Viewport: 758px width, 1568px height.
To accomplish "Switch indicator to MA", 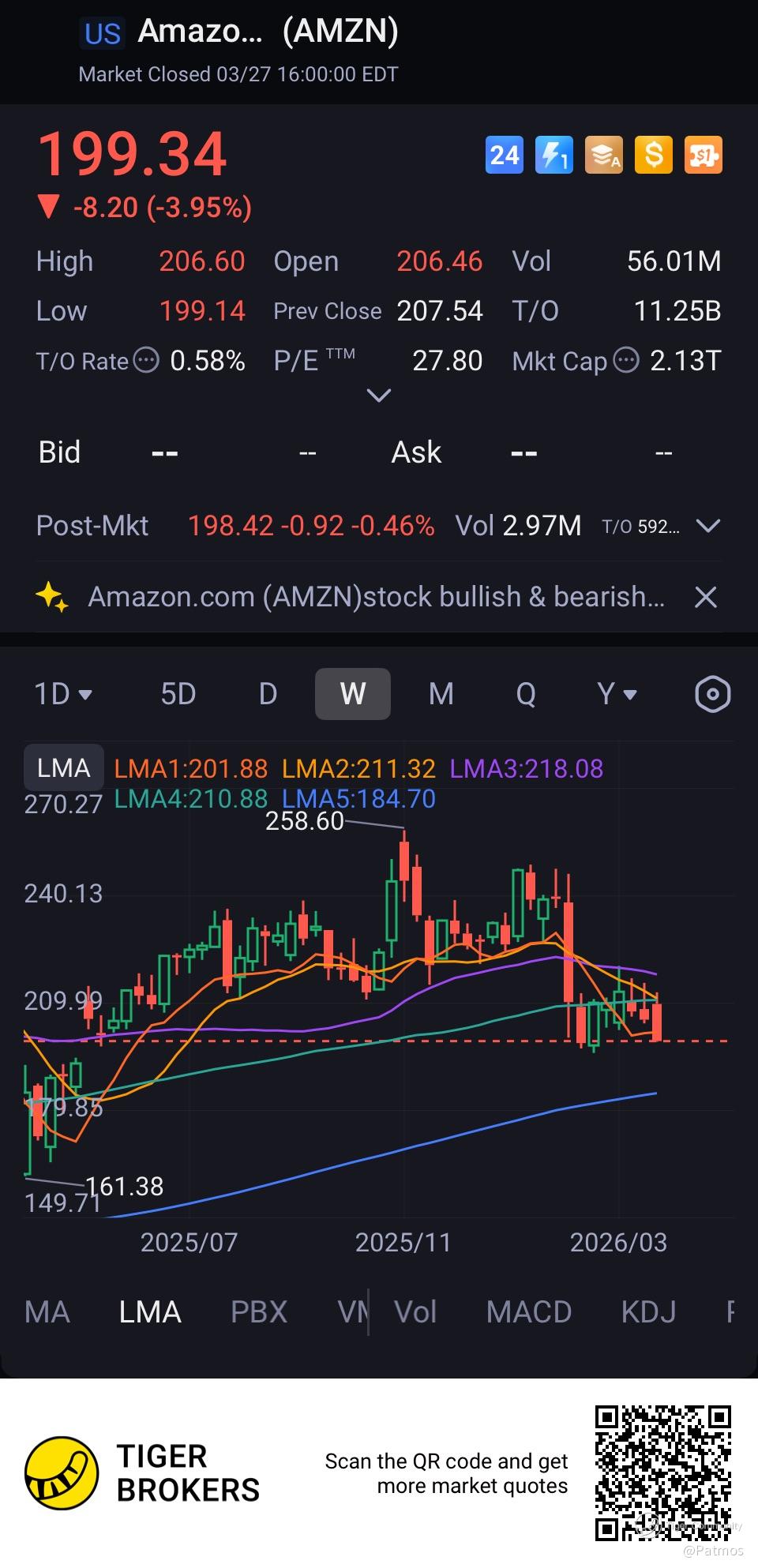I will click(x=47, y=1311).
